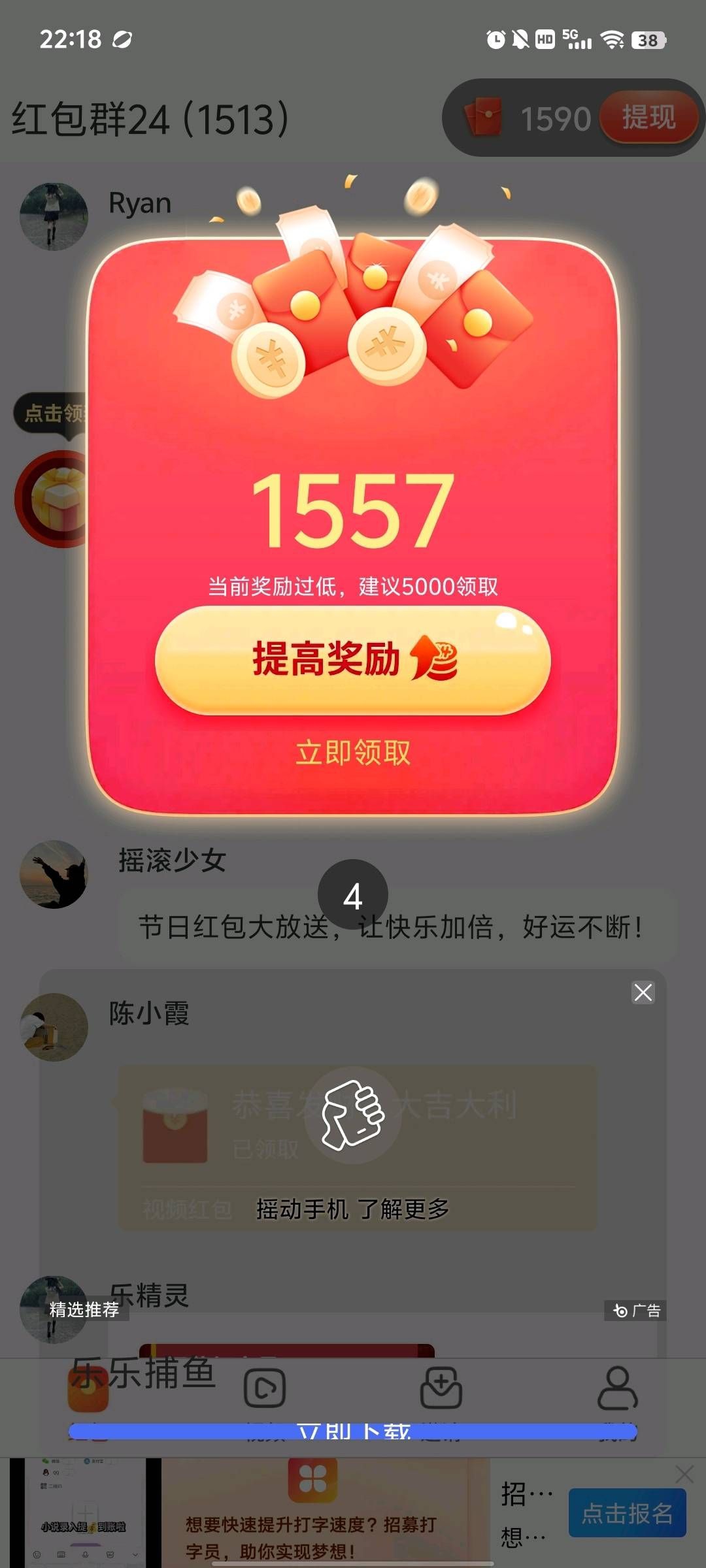Tap the 提高奖励 raise reward button
Viewport: 706px width, 1568px height.
[353, 661]
